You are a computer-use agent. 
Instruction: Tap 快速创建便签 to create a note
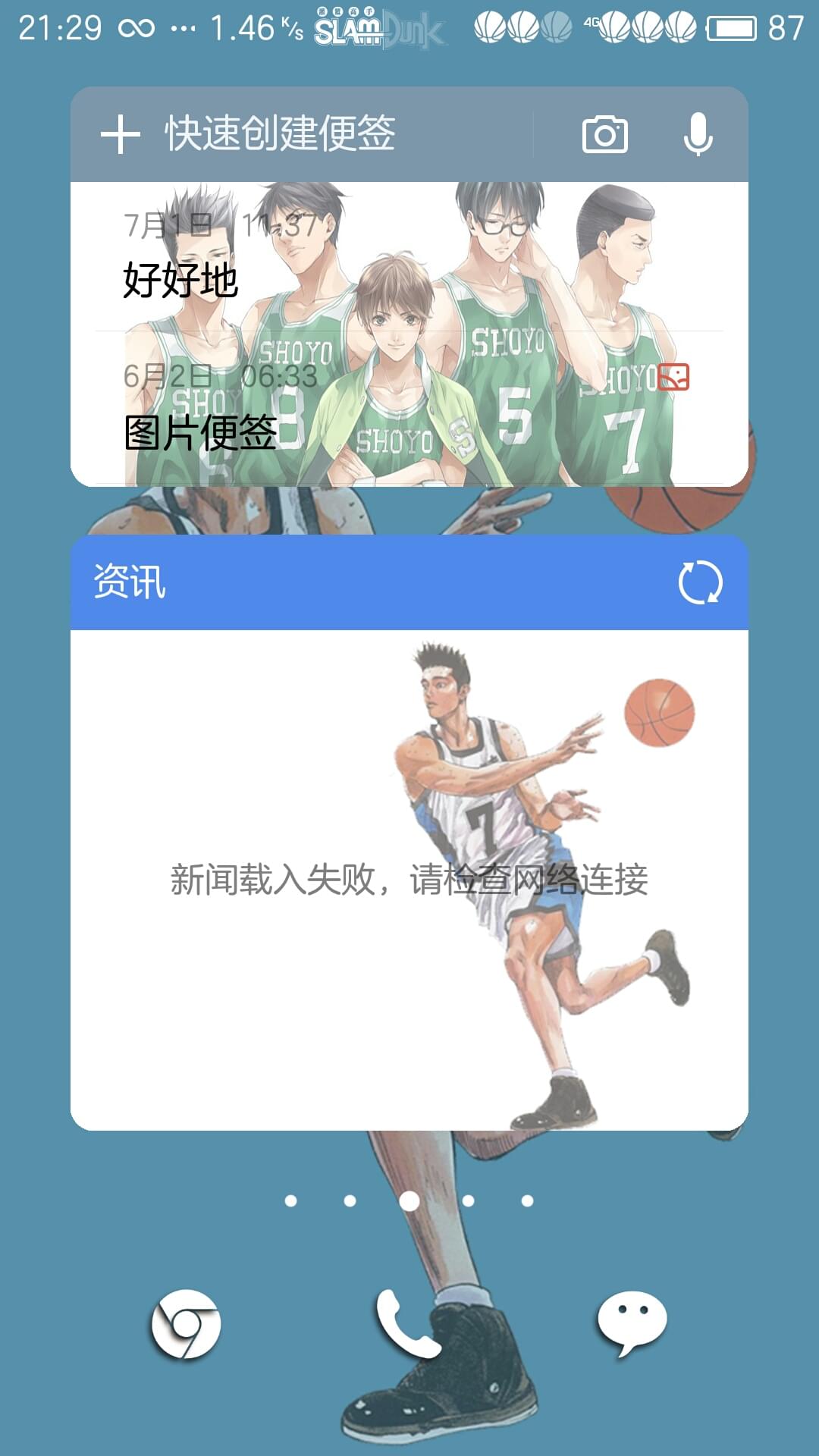point(280,134)
